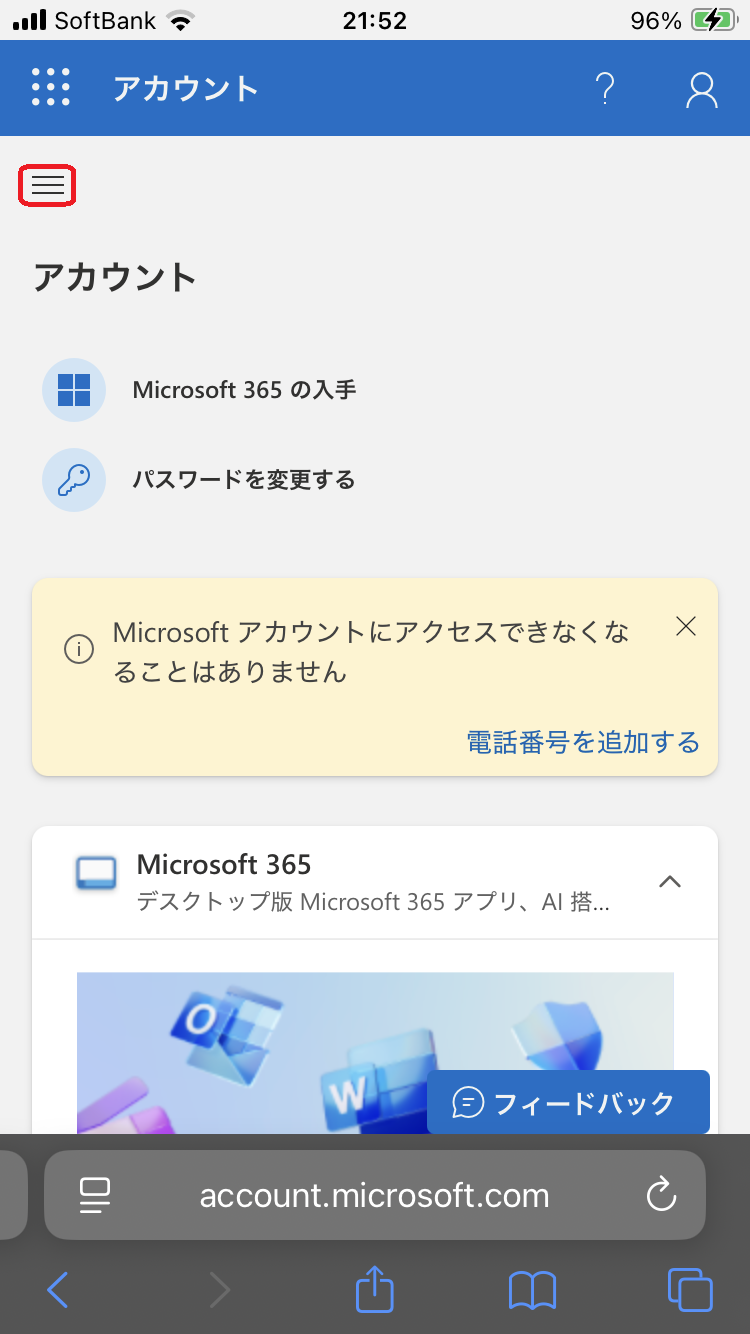Open the hamburger navigation menu

[x=47, y=185]
